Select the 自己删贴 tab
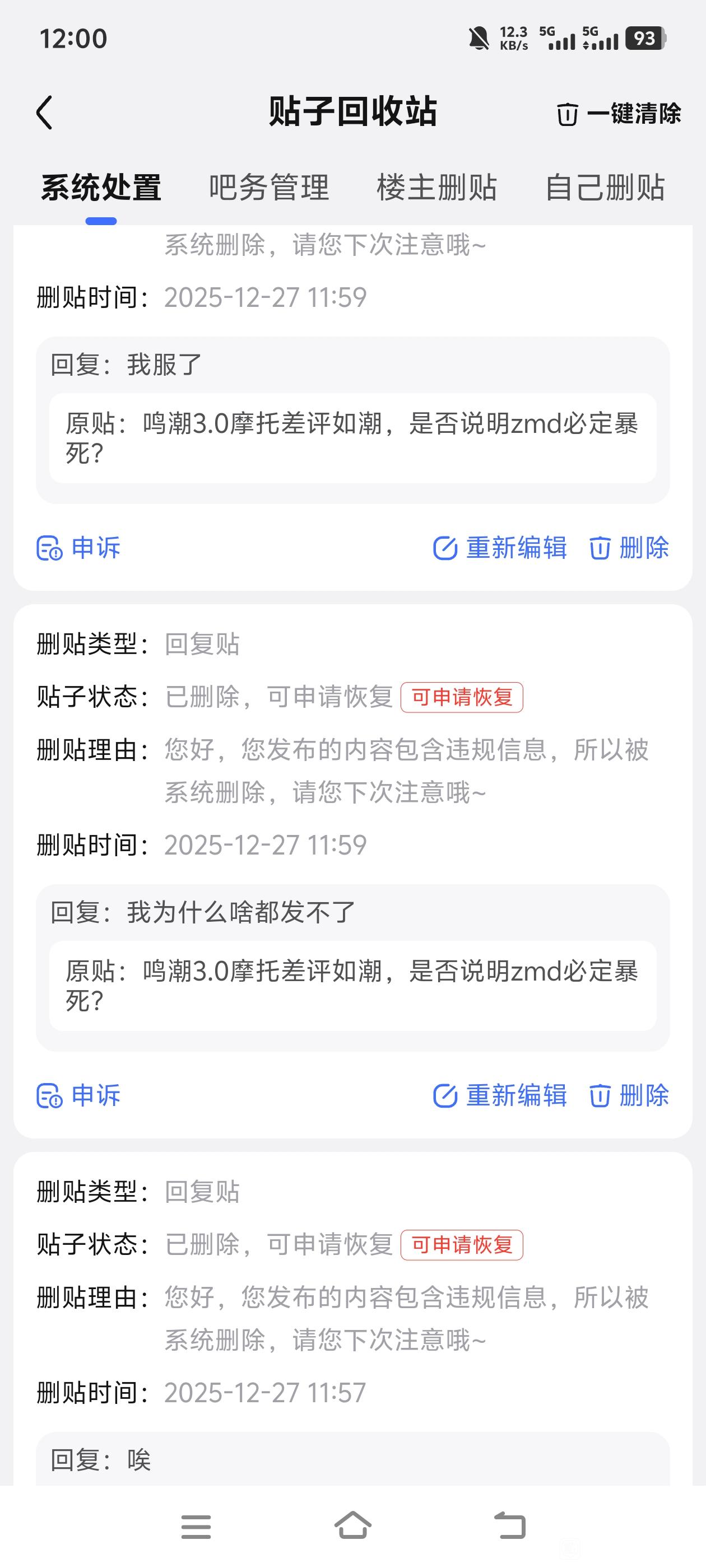Screen dimensions: 706x1568 [x=604, y=188]
